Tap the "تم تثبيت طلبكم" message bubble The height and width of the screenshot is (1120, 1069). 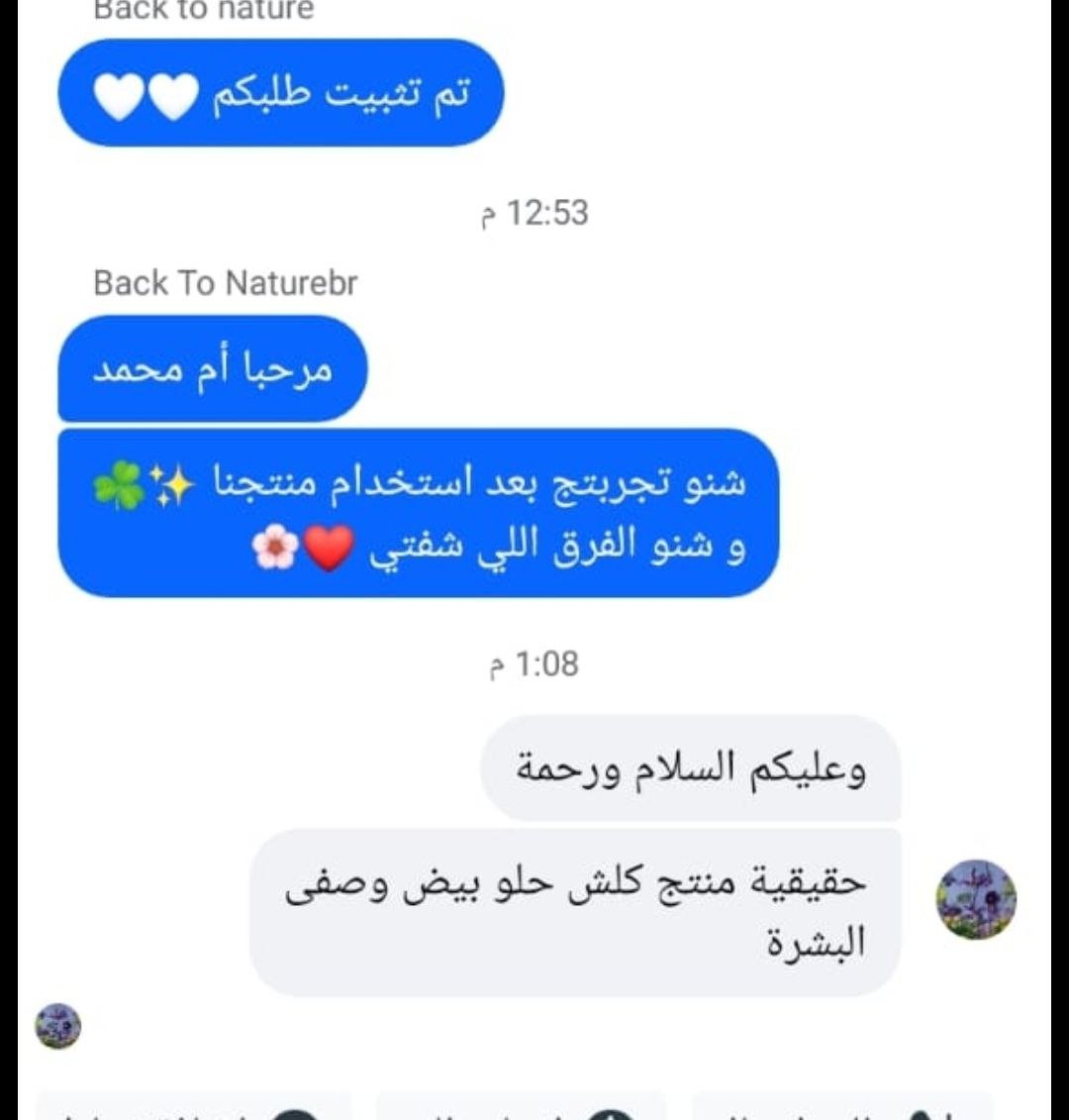[281, 93]
